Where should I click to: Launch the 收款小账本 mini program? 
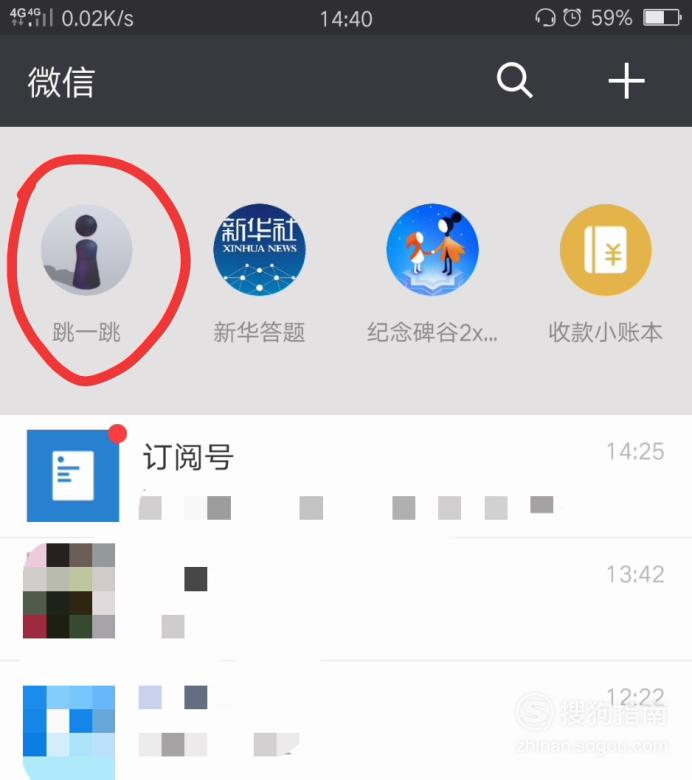pos(605,250)
